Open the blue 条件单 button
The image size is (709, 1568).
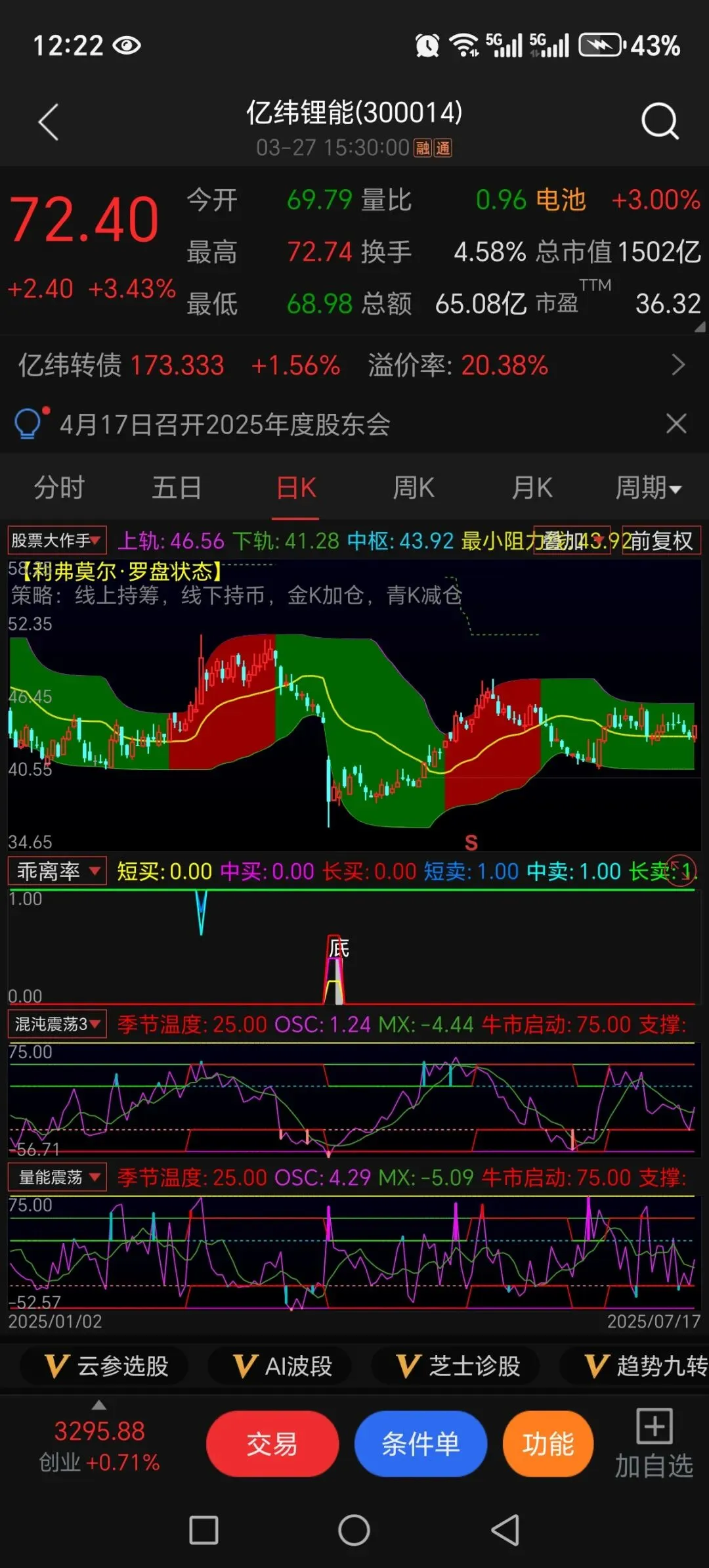tap(421, 1444)
